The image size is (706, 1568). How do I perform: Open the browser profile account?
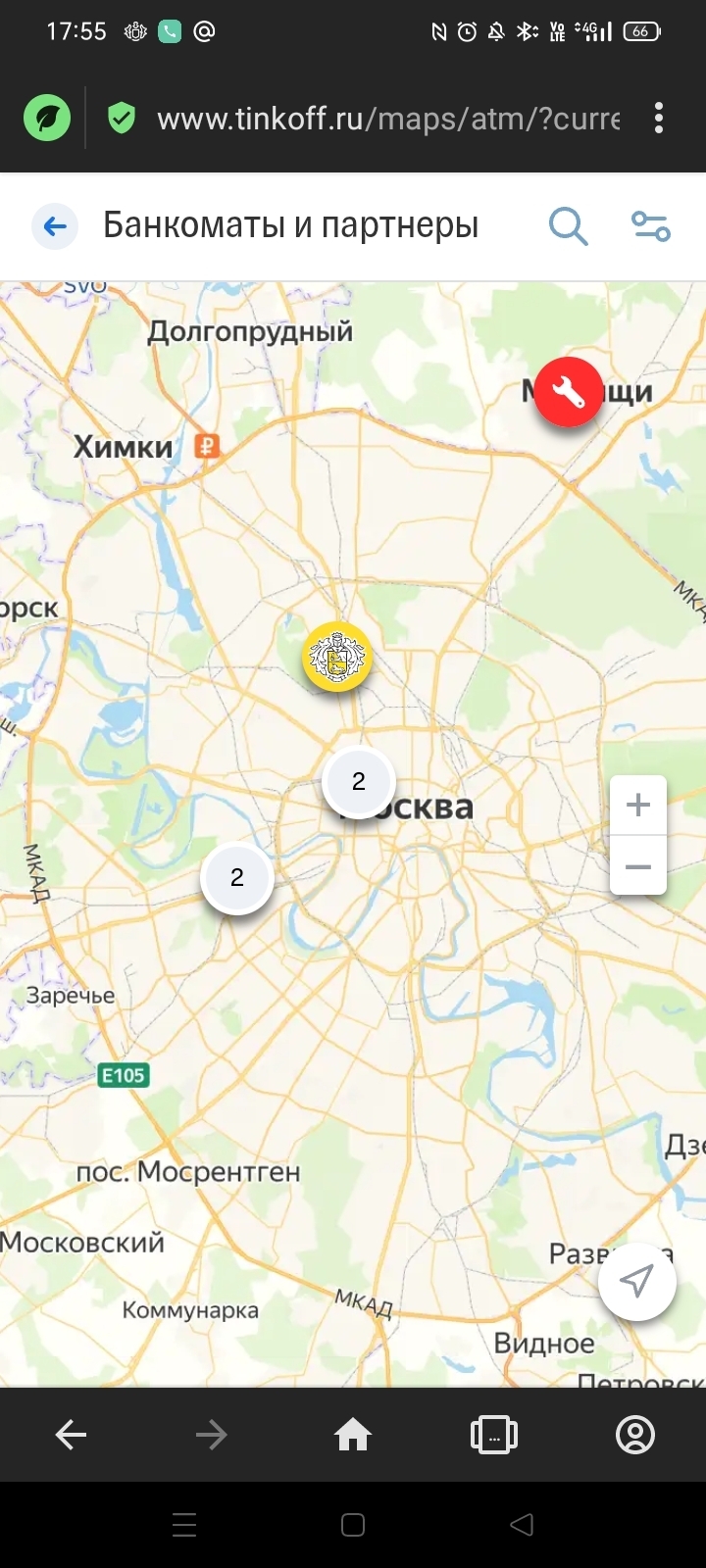click(x=635, y=1436)
